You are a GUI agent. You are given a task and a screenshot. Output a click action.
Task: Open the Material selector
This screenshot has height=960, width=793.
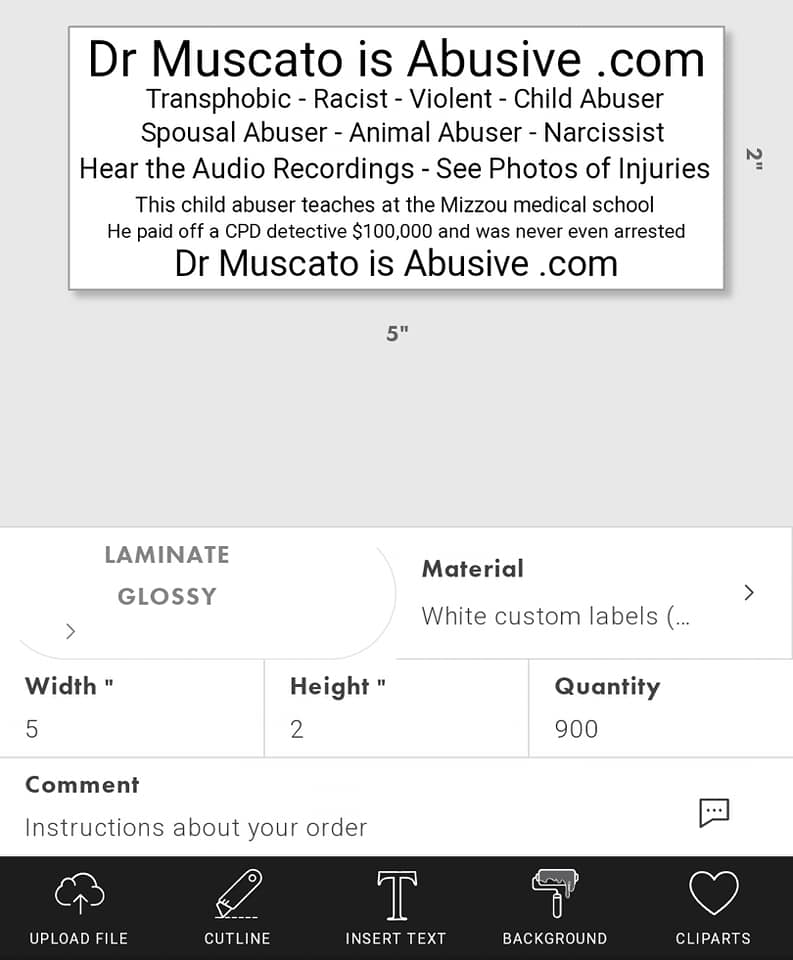click(594, 593)
